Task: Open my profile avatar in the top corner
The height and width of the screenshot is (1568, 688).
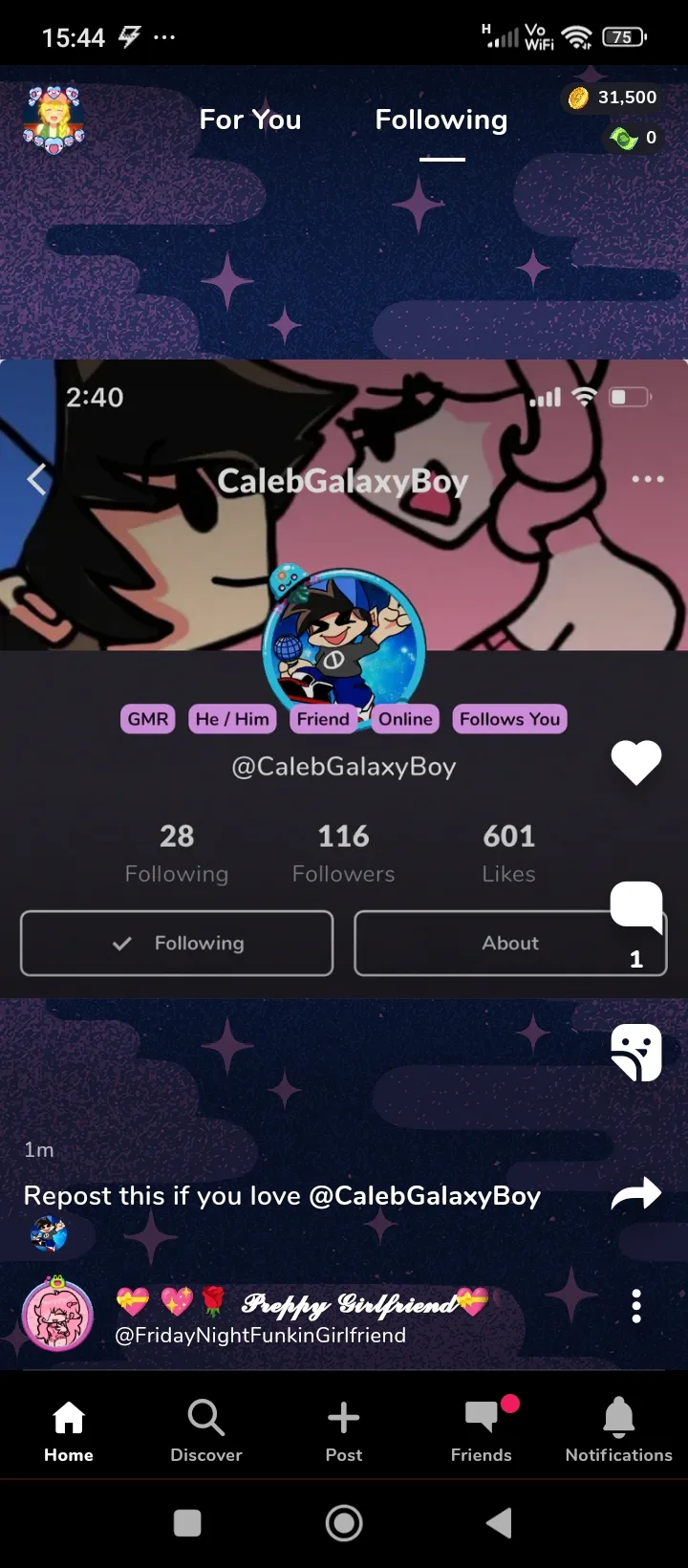Action: tap(54, 119)
